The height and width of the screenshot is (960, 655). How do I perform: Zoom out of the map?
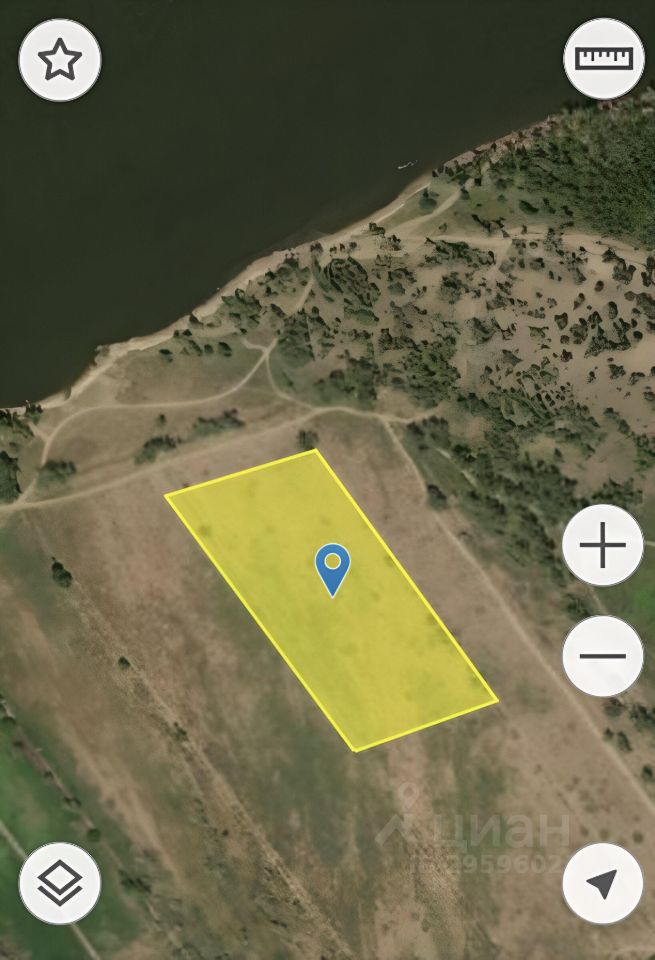coord(602,656)
